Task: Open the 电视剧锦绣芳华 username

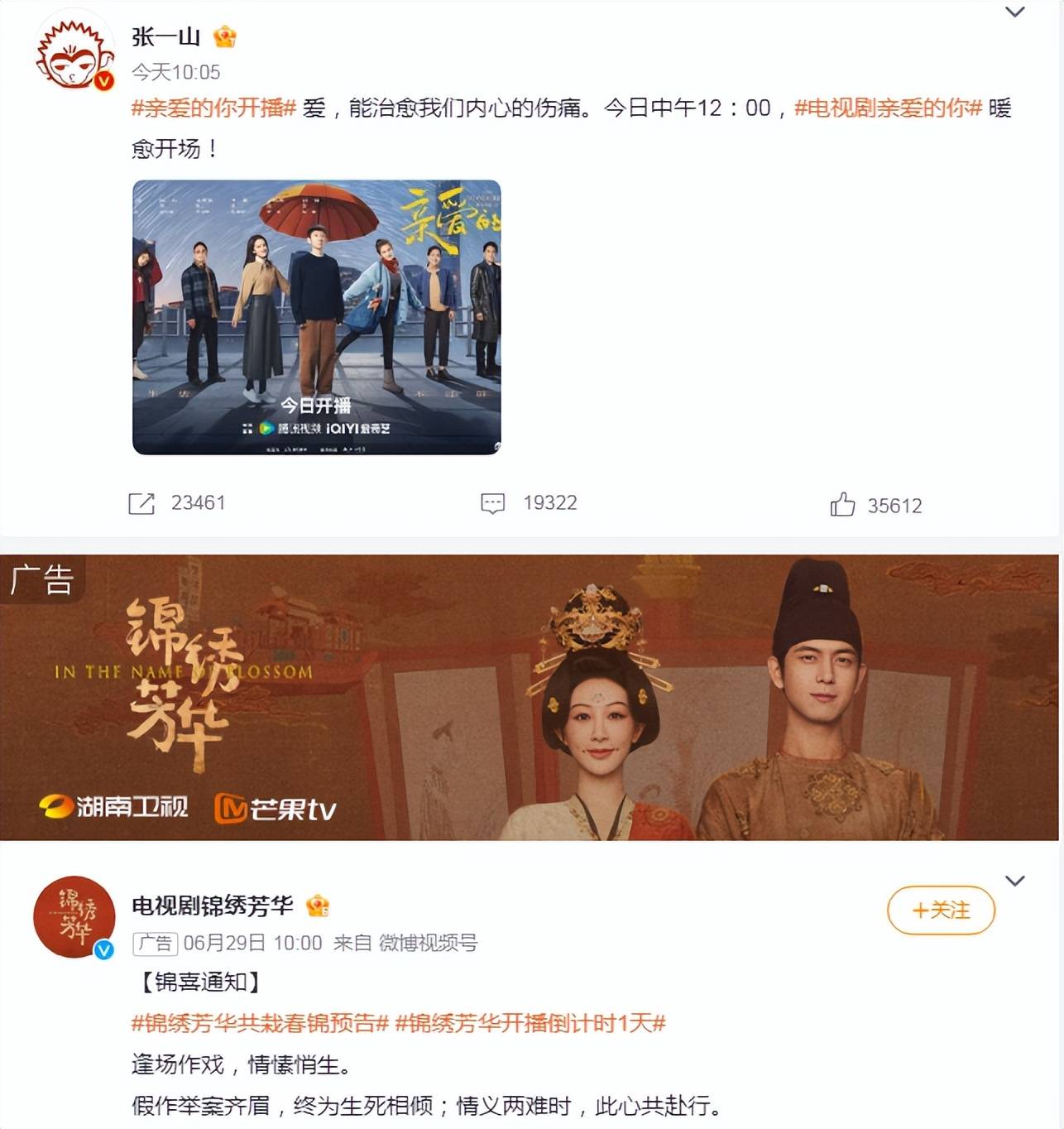Action: [x=213, y=906]
